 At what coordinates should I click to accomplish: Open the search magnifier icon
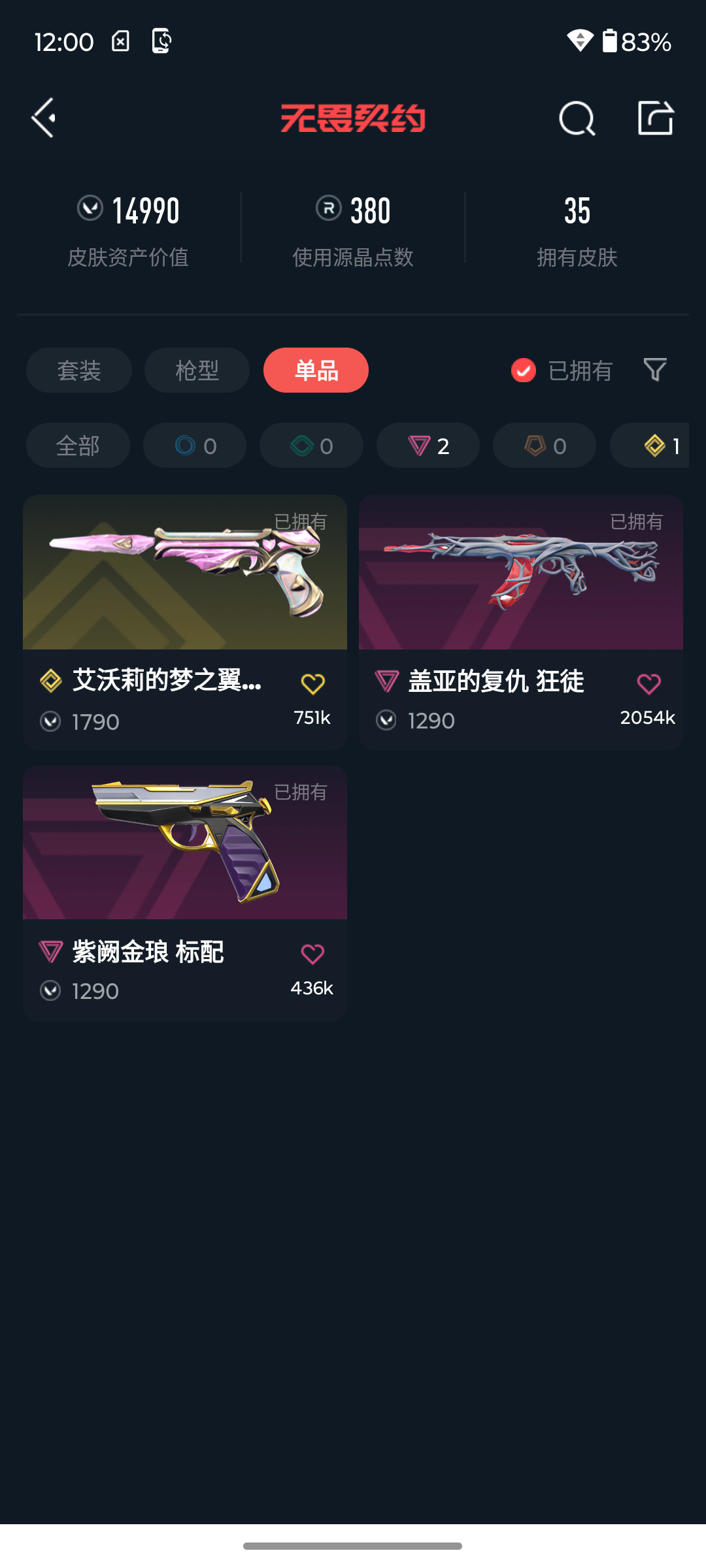tap(577, 119)
